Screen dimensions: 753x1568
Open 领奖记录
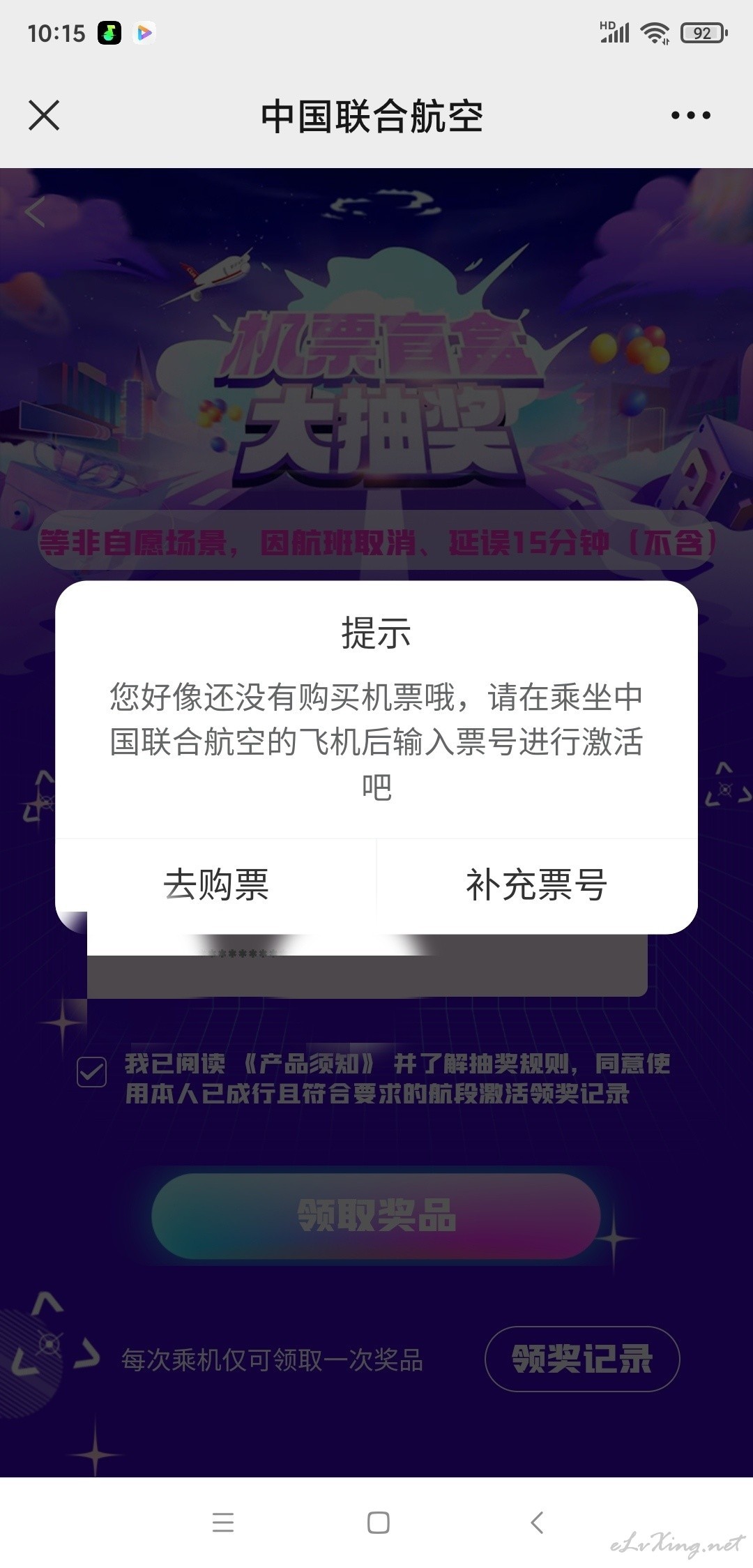(x=582, y=1359)
